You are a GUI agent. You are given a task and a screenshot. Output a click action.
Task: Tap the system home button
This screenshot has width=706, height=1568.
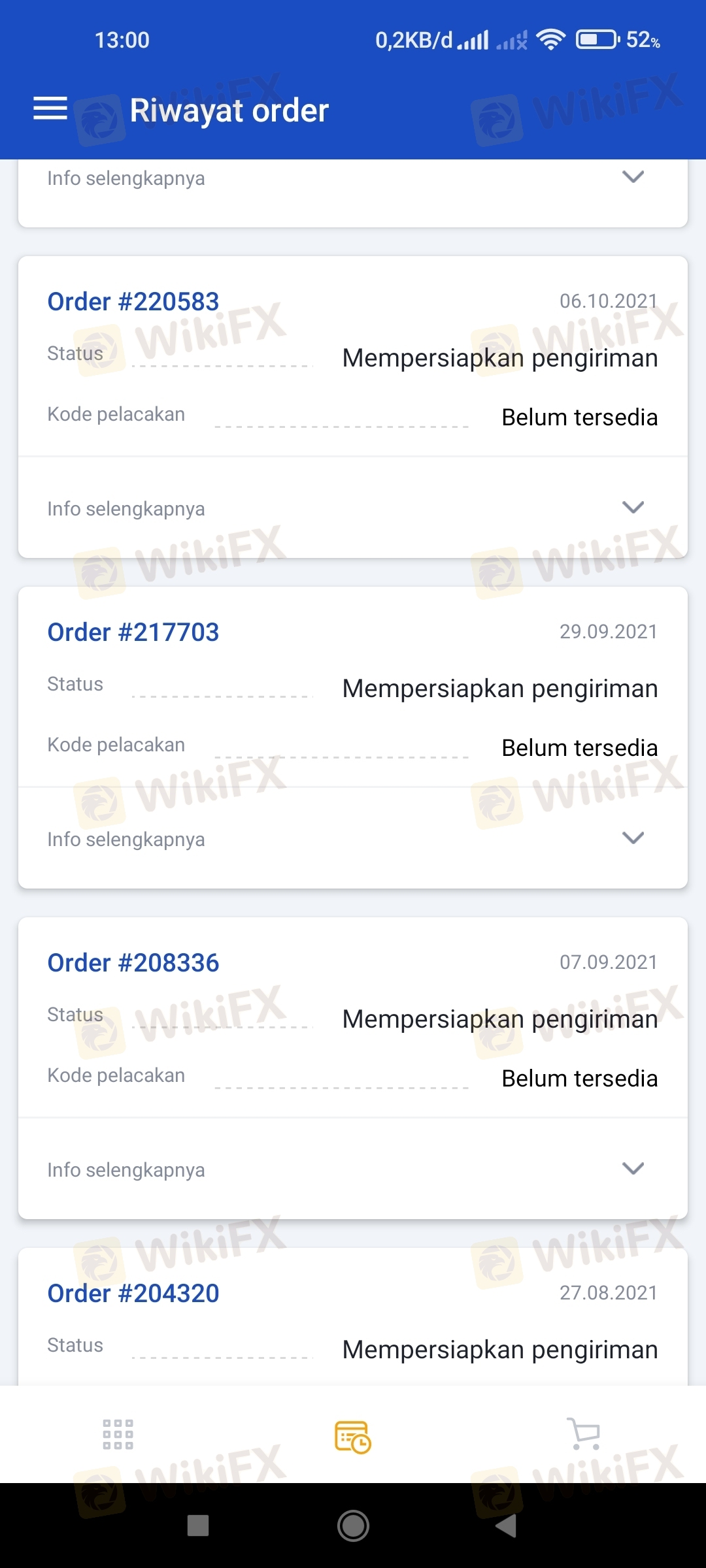click(353, 1526)
